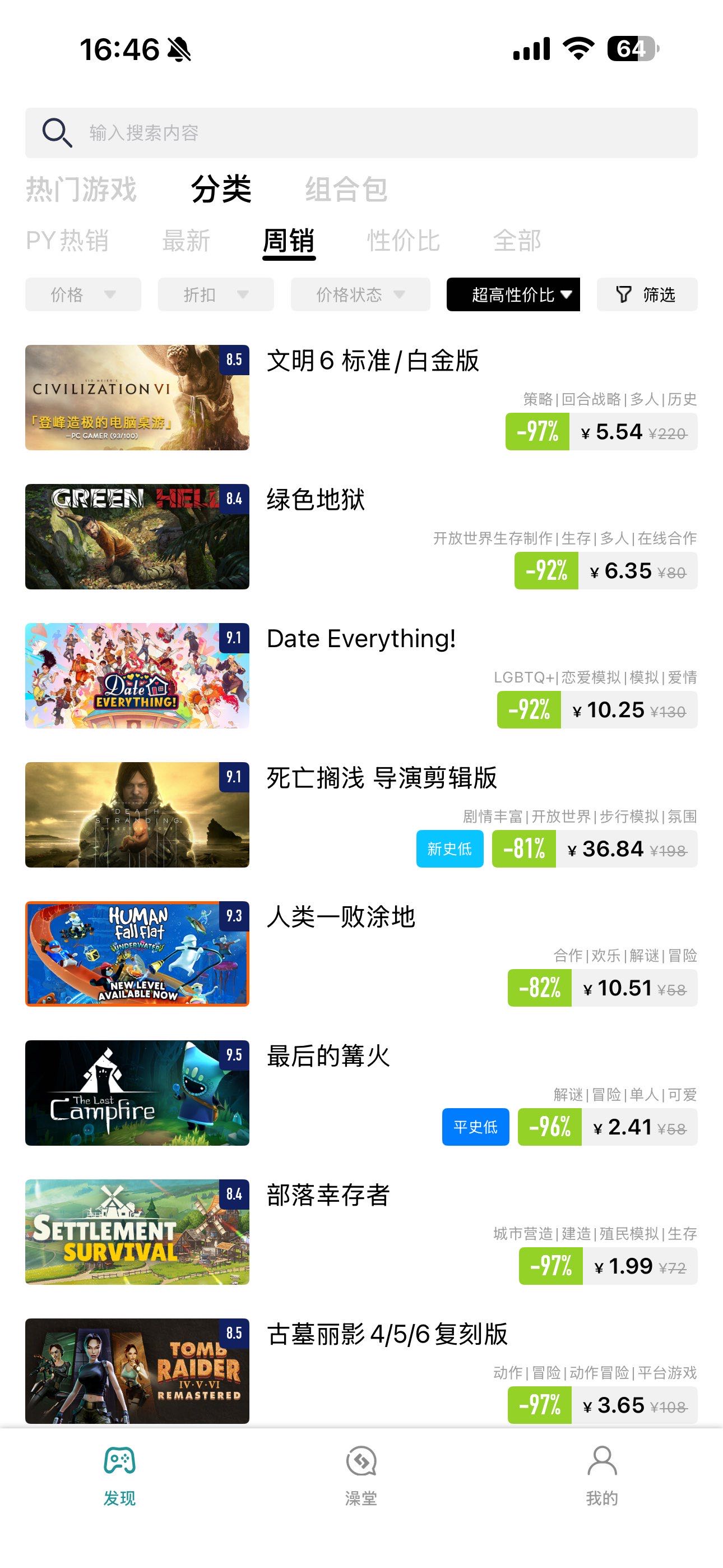Switch to the 组合包 tab

tap(346, 190)
